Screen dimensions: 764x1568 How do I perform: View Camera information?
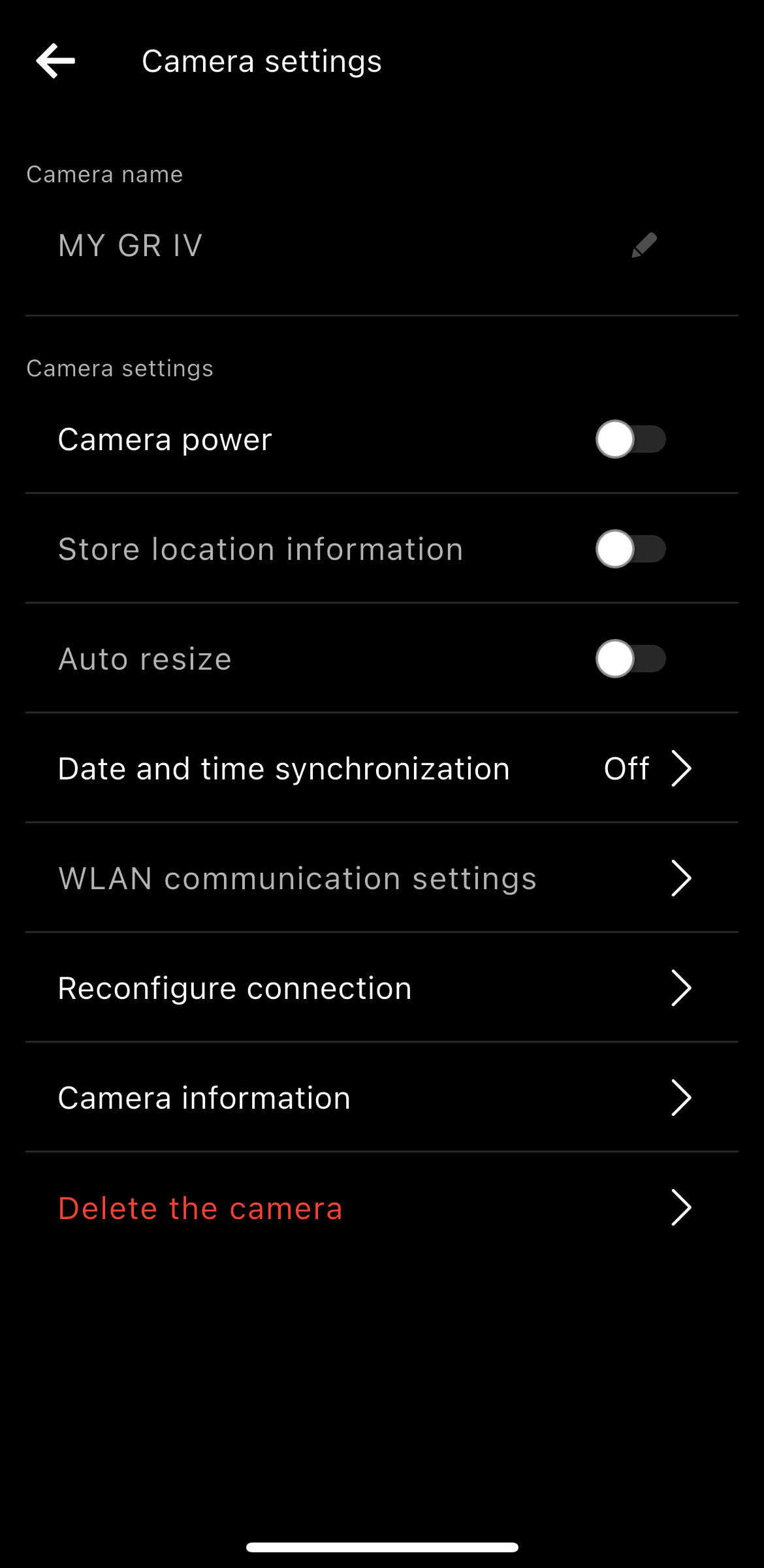(x=381, y=1098)
